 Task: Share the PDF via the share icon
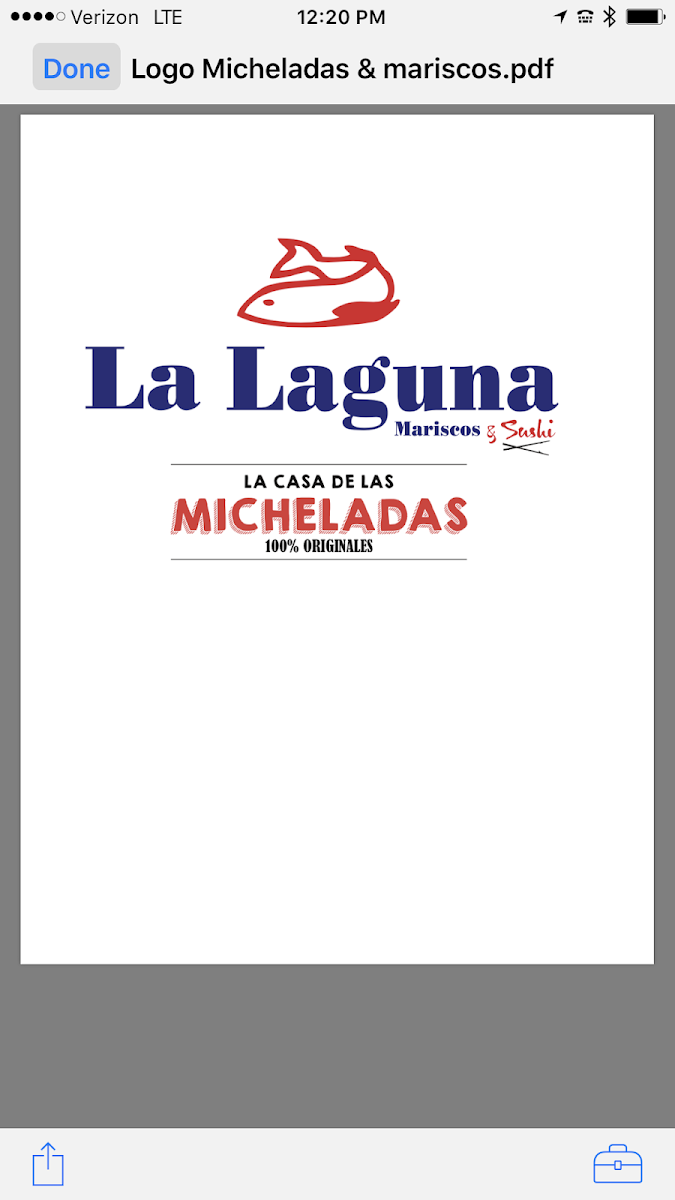coord(48,1164)
